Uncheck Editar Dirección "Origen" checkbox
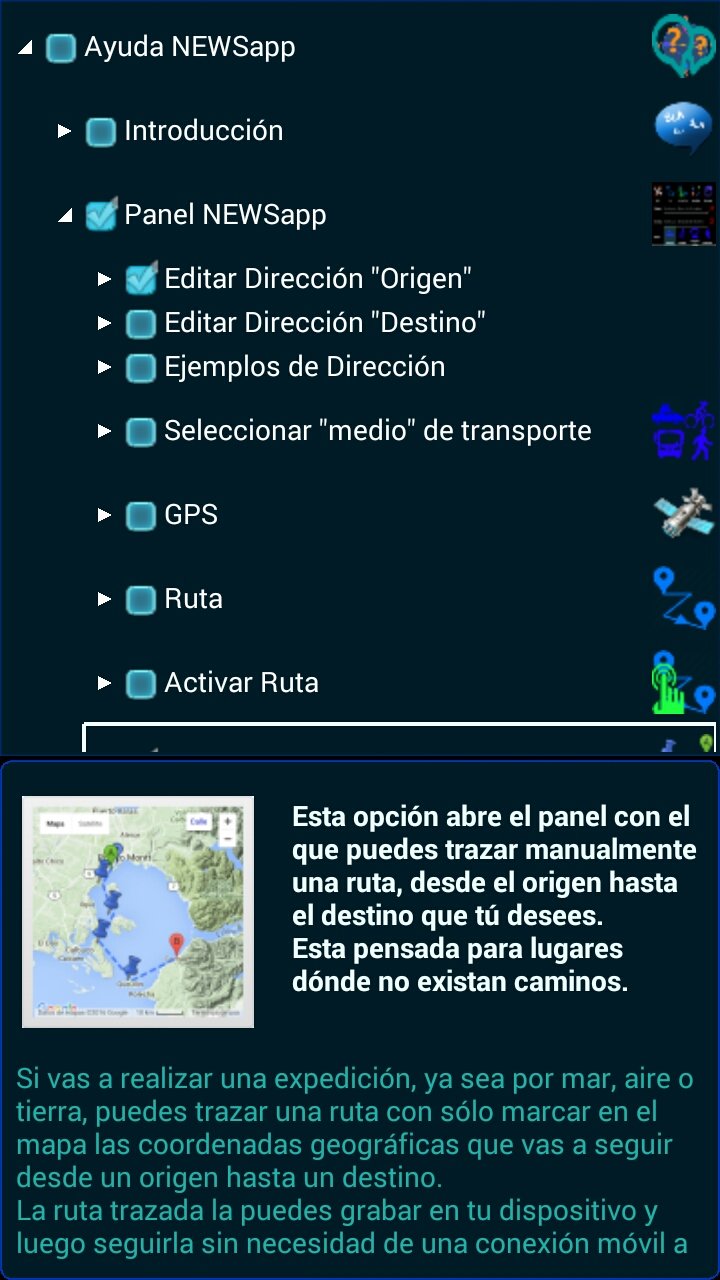This screenshot has height=1280, width=720. pos(141,279)
